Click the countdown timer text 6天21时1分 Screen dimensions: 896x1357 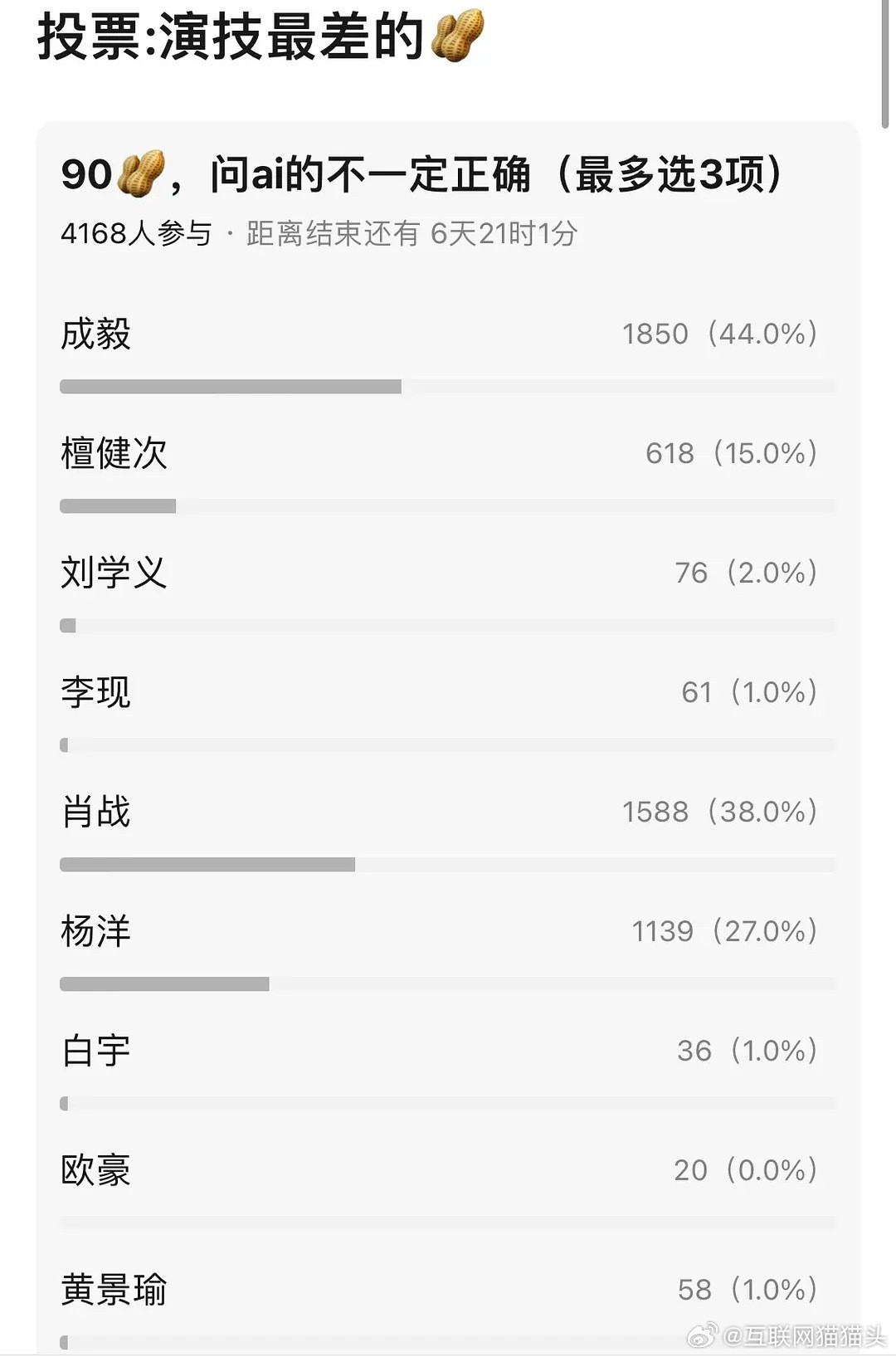coord(506,235)
